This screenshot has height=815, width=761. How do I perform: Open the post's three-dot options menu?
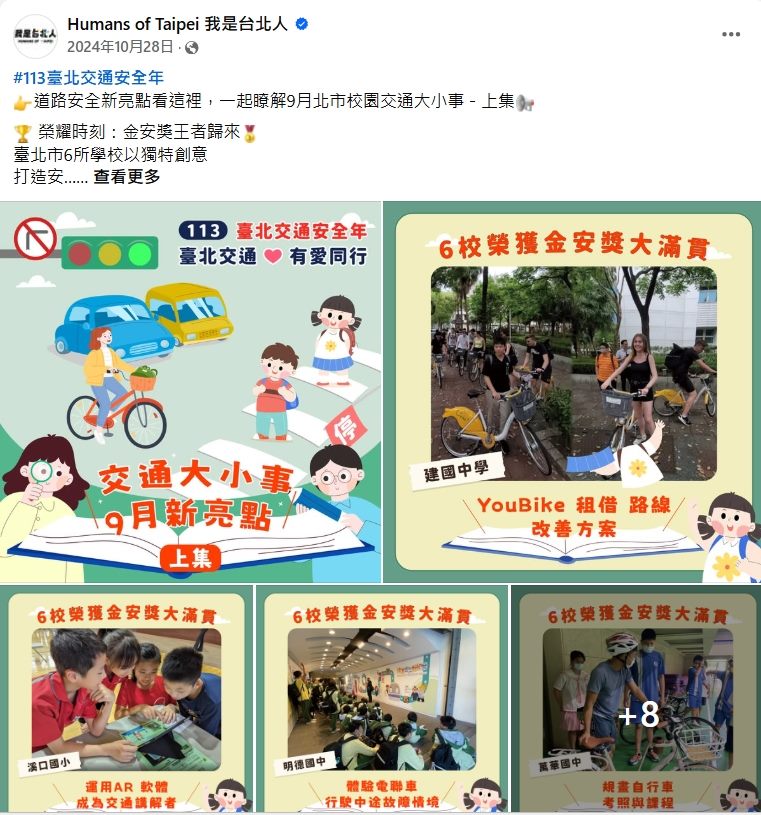[731, 34]
